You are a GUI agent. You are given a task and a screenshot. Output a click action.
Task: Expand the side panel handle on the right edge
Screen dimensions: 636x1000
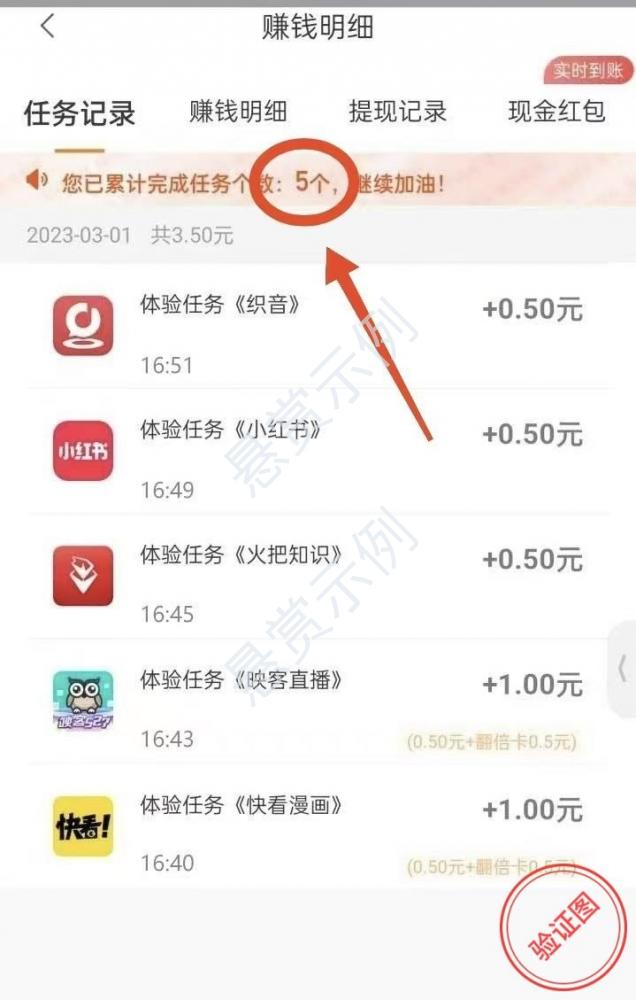pyautogui.click(x=622, y=668)
